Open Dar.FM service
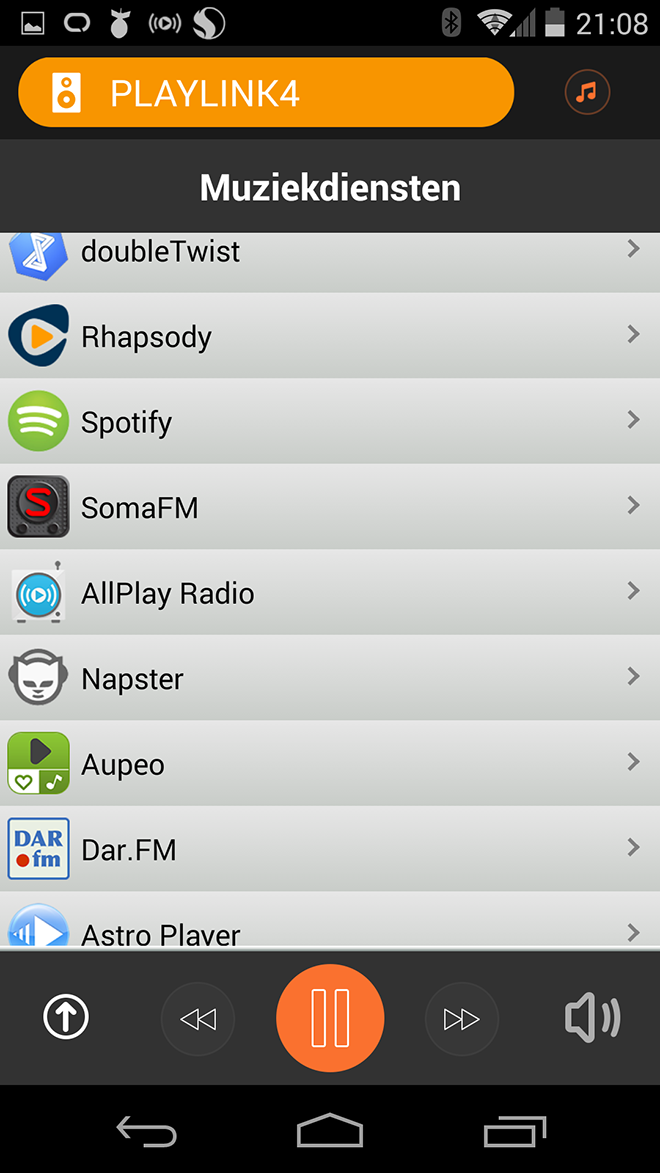The width and height of the screenshot is (660, 1173). point(330,848)
